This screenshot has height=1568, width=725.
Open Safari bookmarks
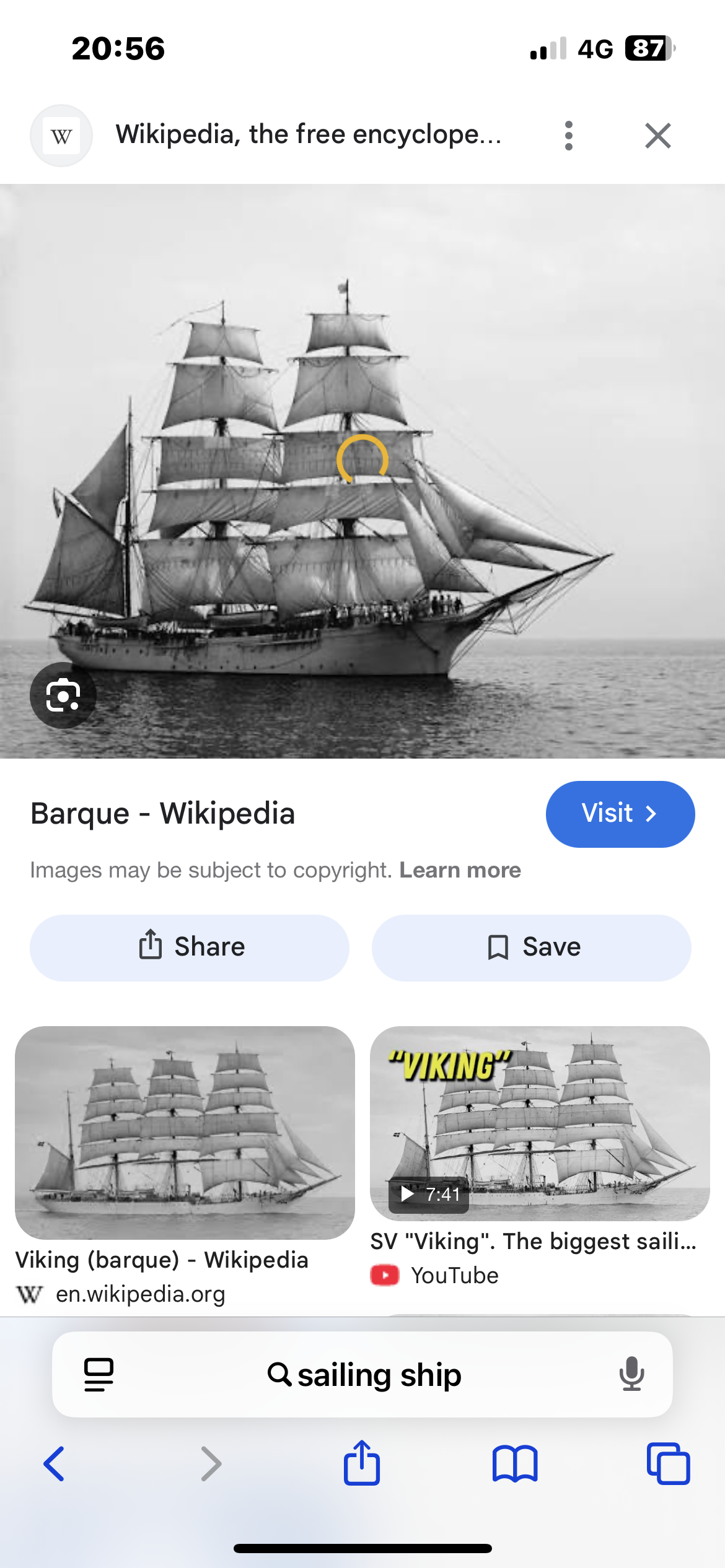coord(515,1464)
